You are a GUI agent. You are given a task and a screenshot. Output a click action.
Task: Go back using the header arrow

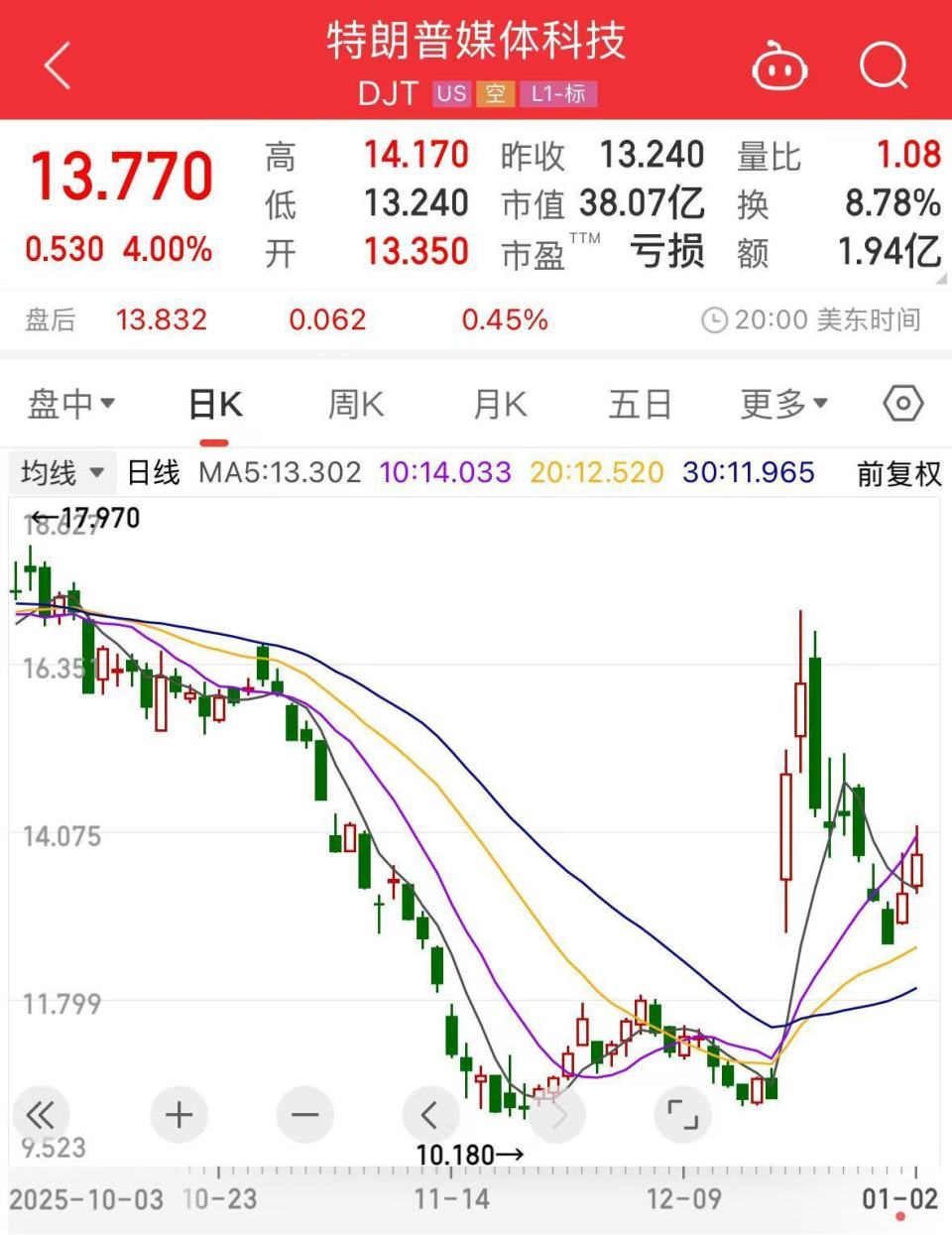coord(58,65)
